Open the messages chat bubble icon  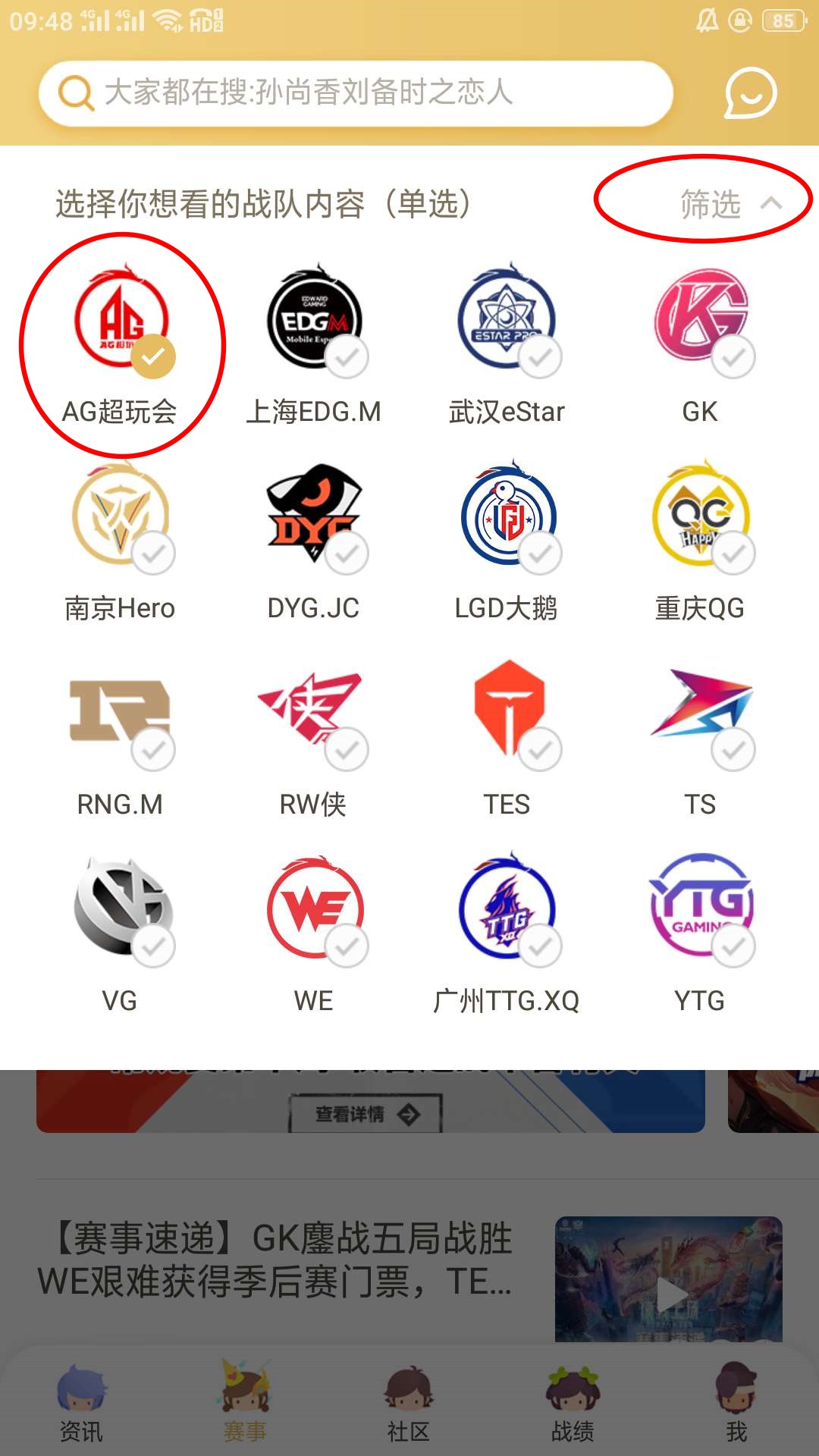(x=750, y=93)
